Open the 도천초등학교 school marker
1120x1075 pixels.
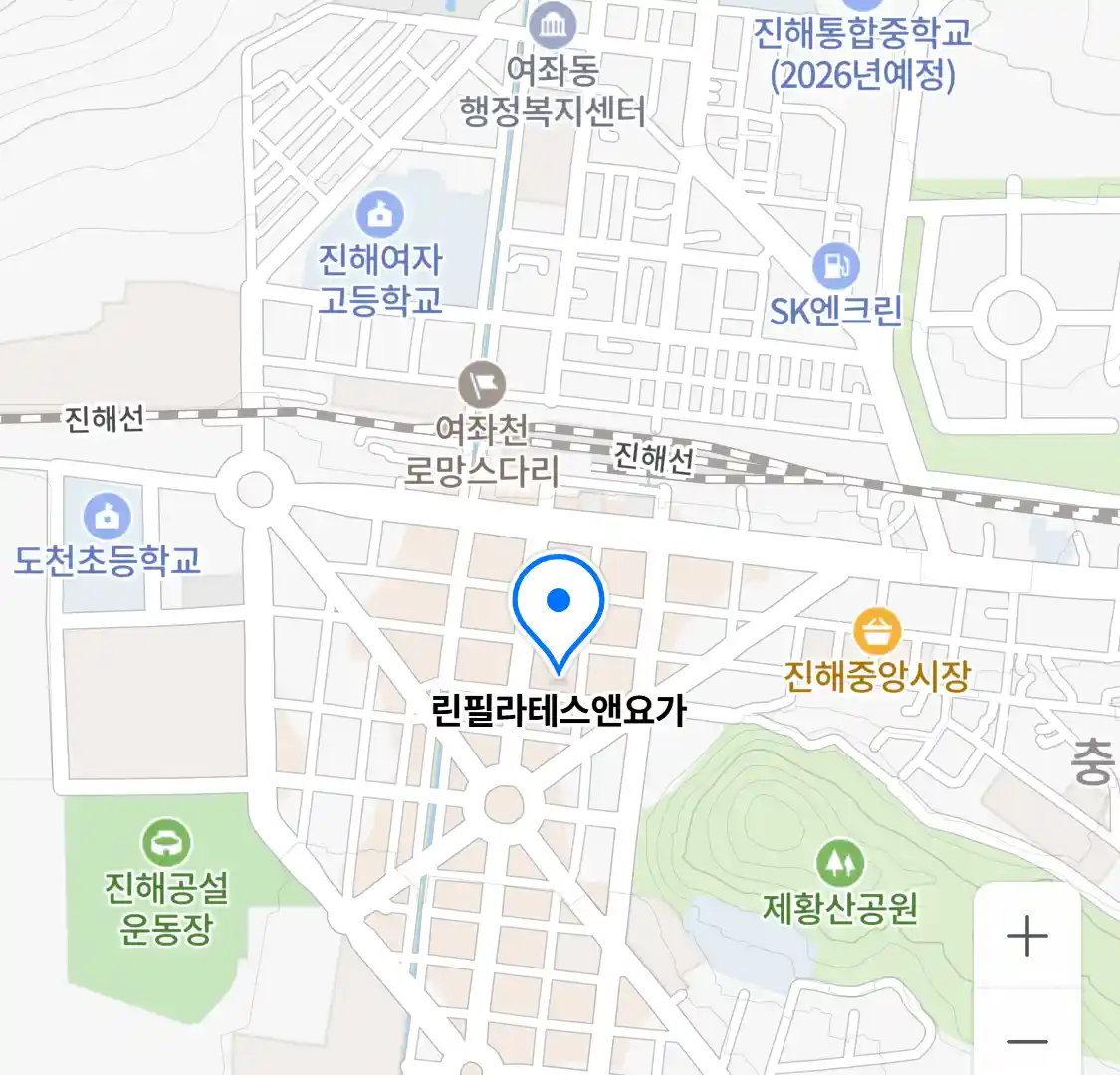(x=108, y=517)
